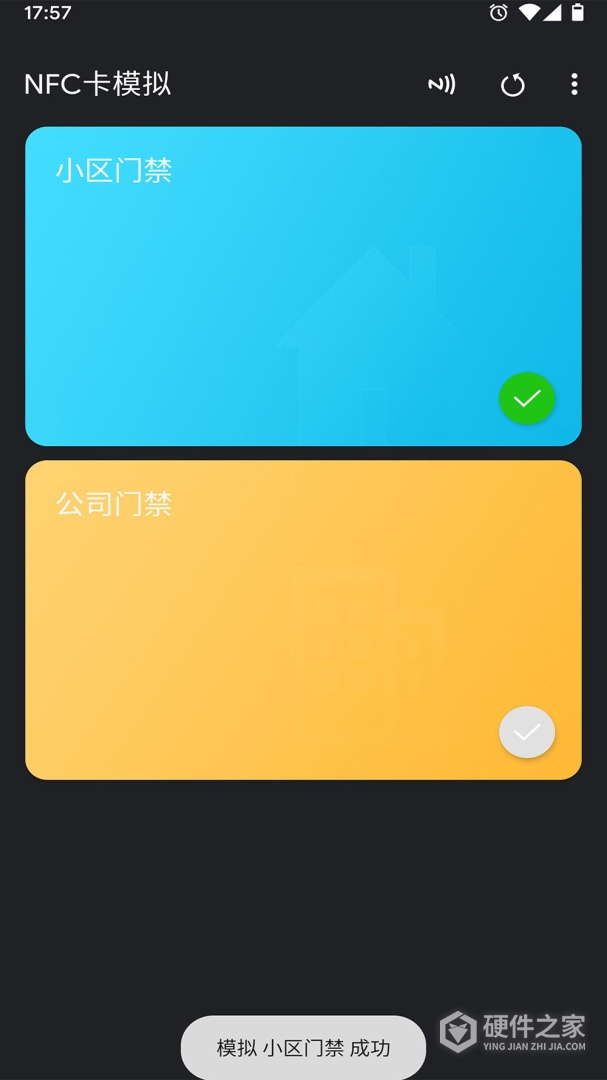Tap the refresh icon in app bar

click(x=513, y=85)
